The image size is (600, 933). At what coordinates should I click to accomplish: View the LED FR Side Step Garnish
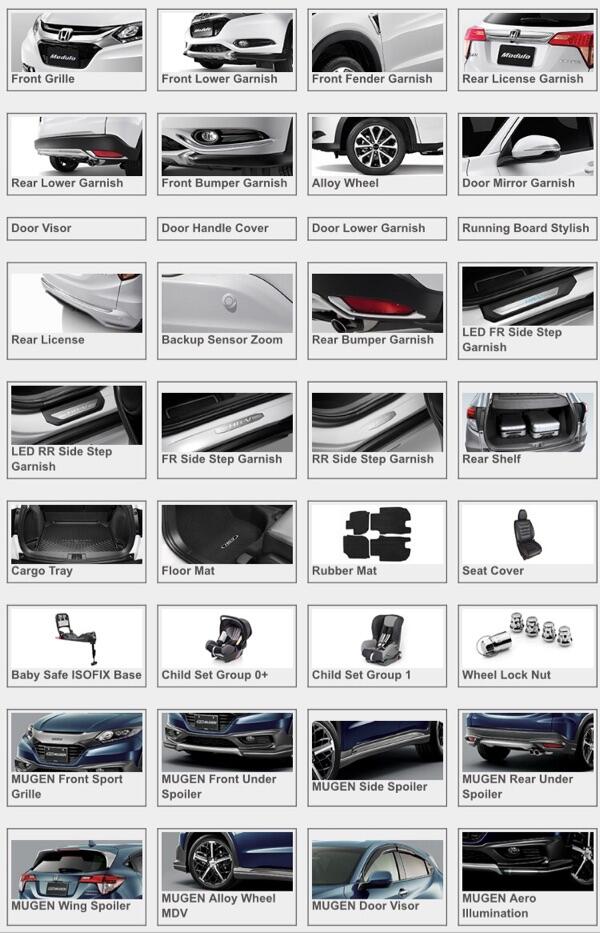click(x=527, y=310)
